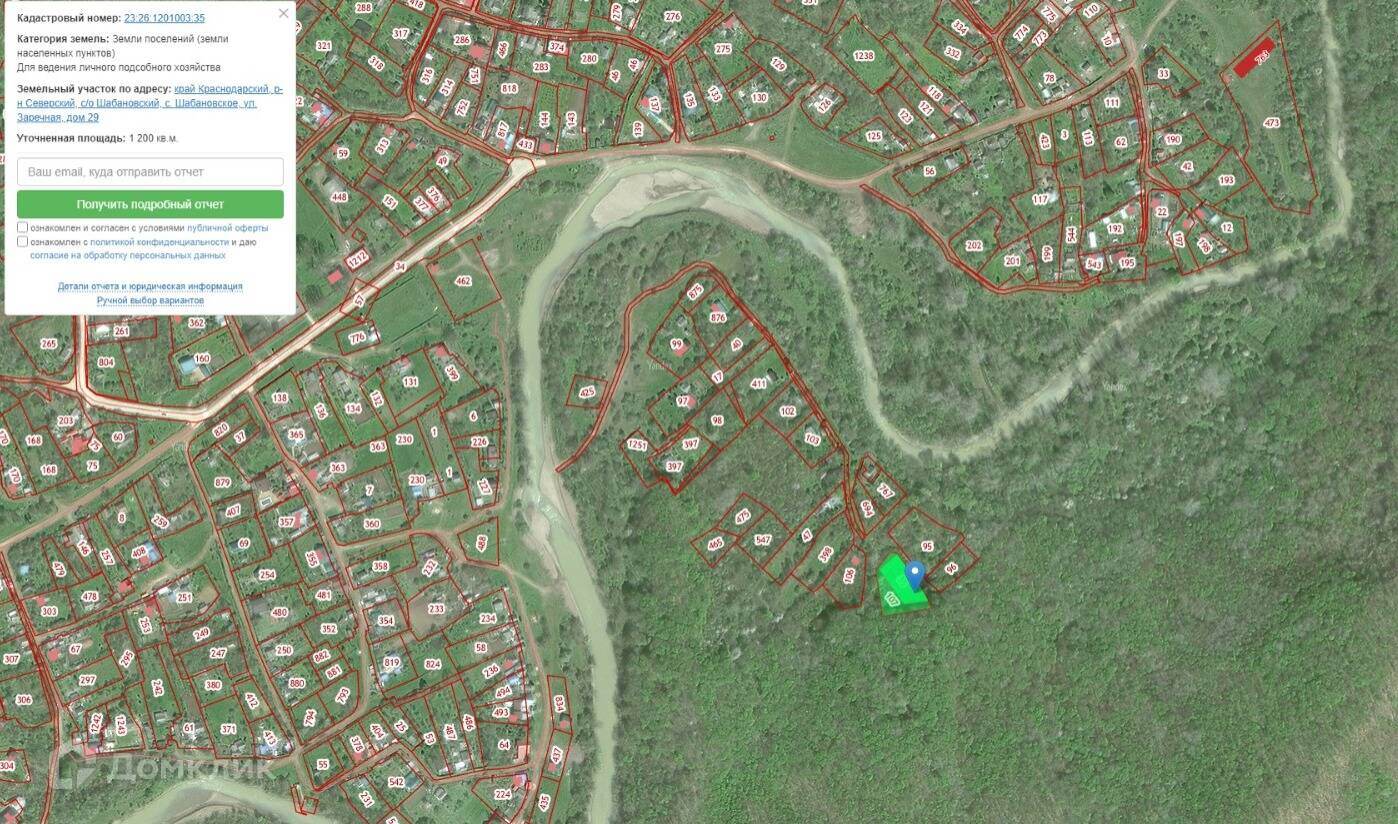Open cadastral number 23:26:1201003:35 link

164,18
